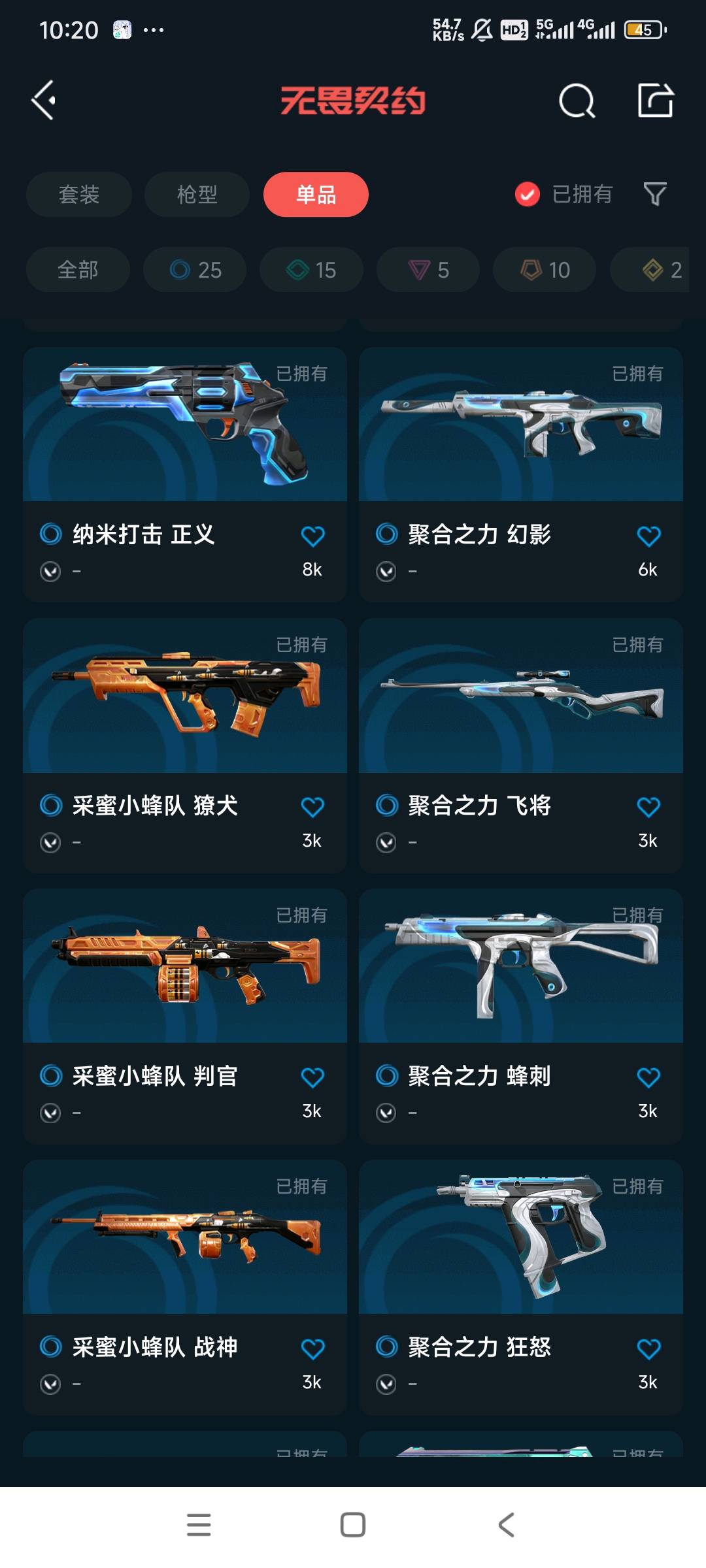706x1568 pixels.
Task: Open the search icon in the header
Action: [577, 101]
